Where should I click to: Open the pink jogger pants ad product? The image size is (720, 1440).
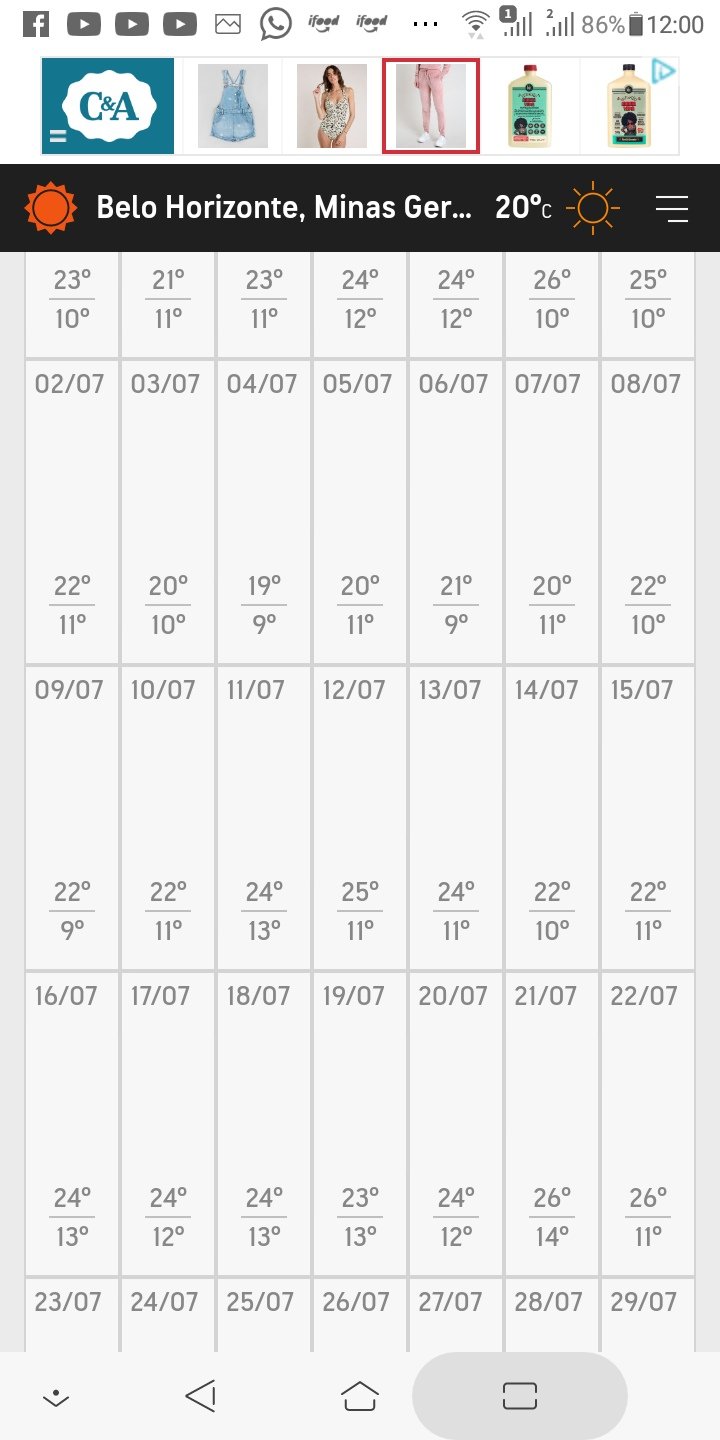[x=431, y=106]
